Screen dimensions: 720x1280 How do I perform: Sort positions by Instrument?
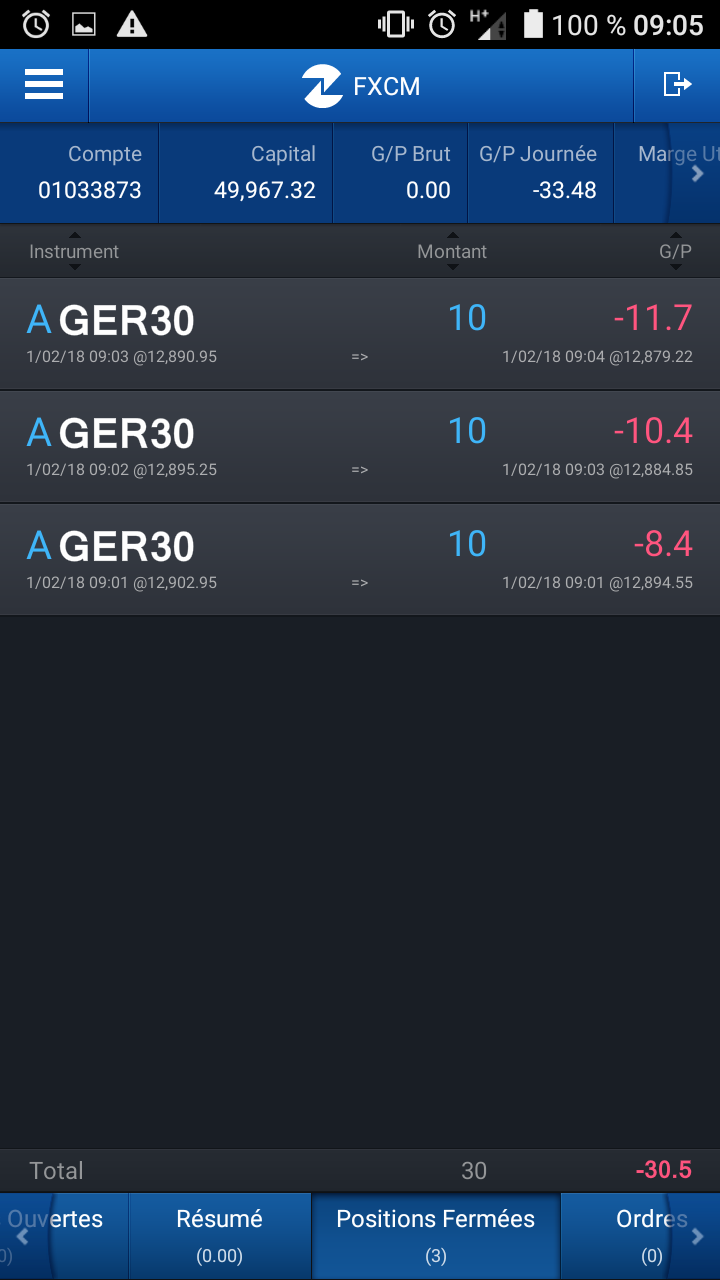(74, 252)
